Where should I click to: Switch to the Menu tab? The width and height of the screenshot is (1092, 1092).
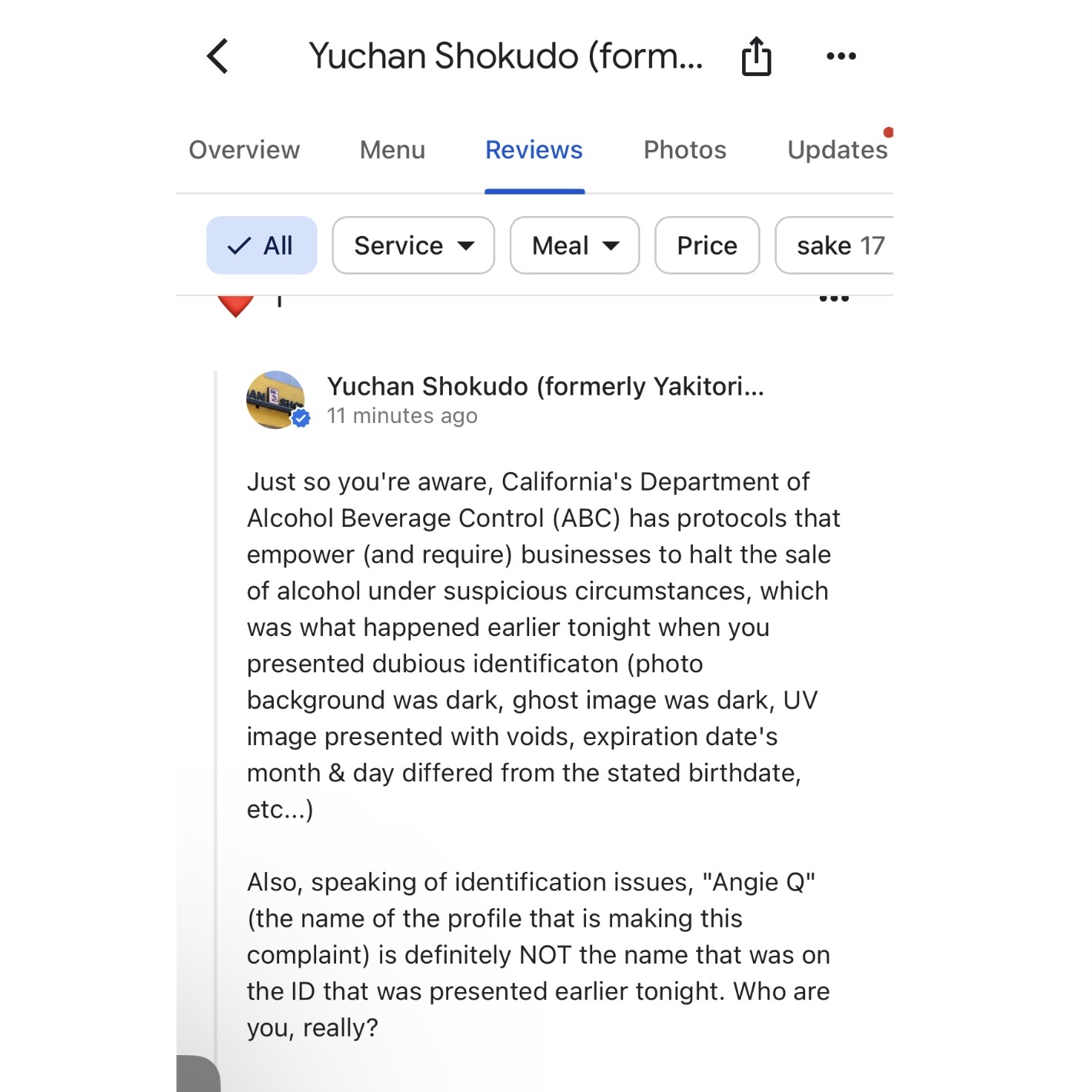click(392, 150)
